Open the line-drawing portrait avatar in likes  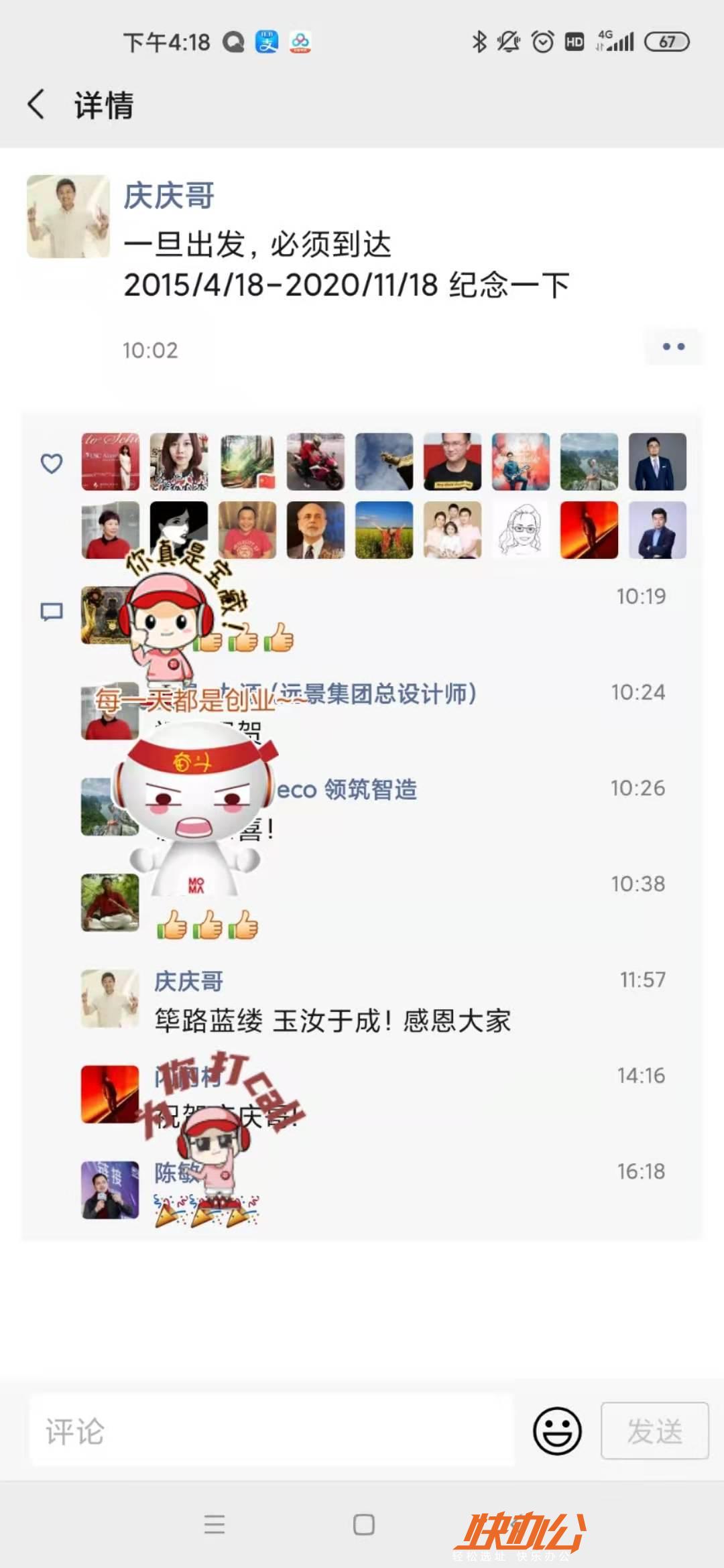click(521, 530)
